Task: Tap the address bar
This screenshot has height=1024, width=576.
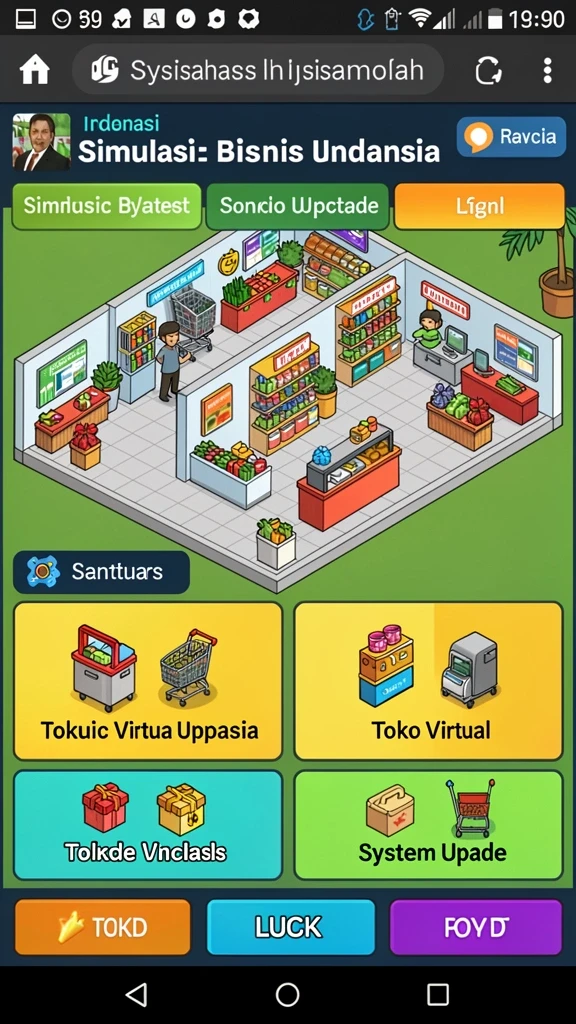Action: coord(258,70)
